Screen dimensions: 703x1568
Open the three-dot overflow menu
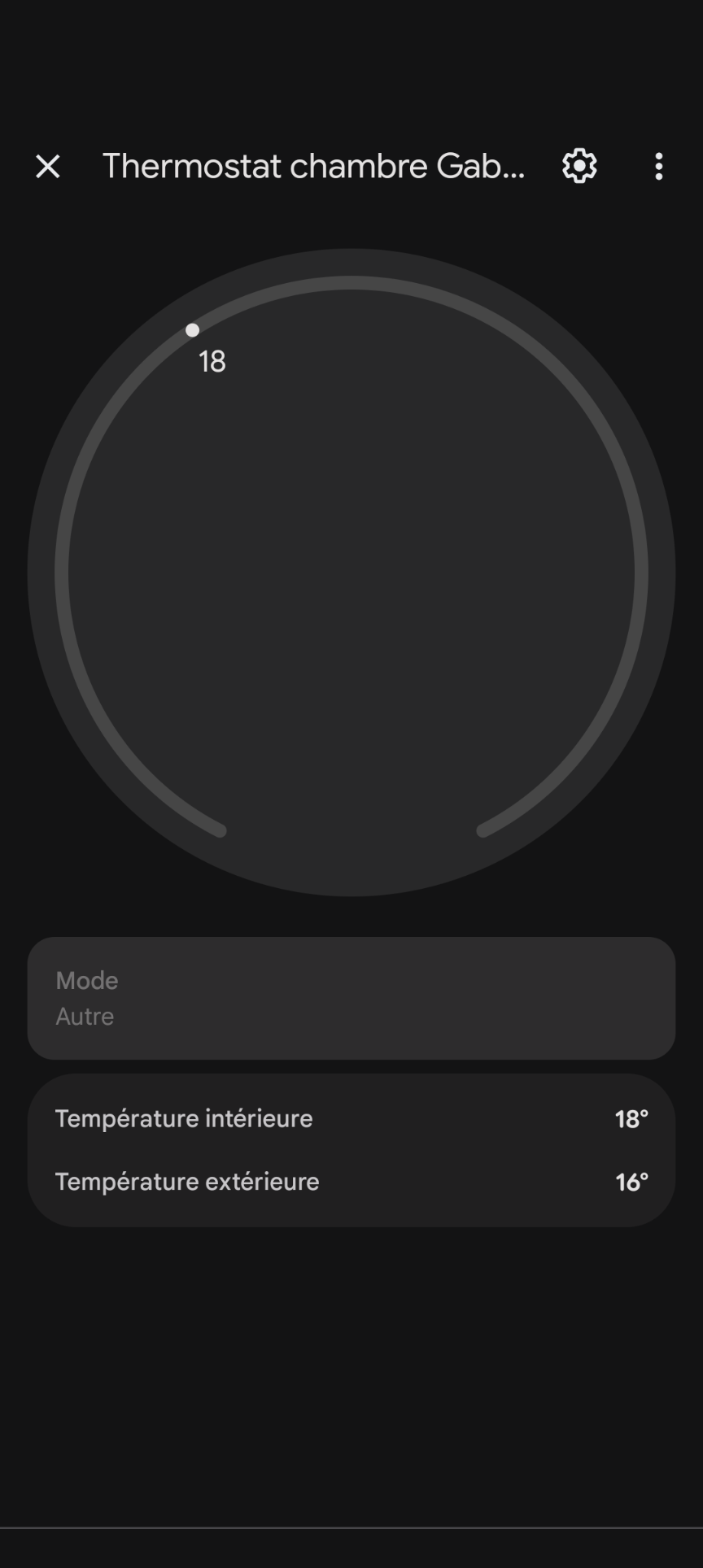658,167
